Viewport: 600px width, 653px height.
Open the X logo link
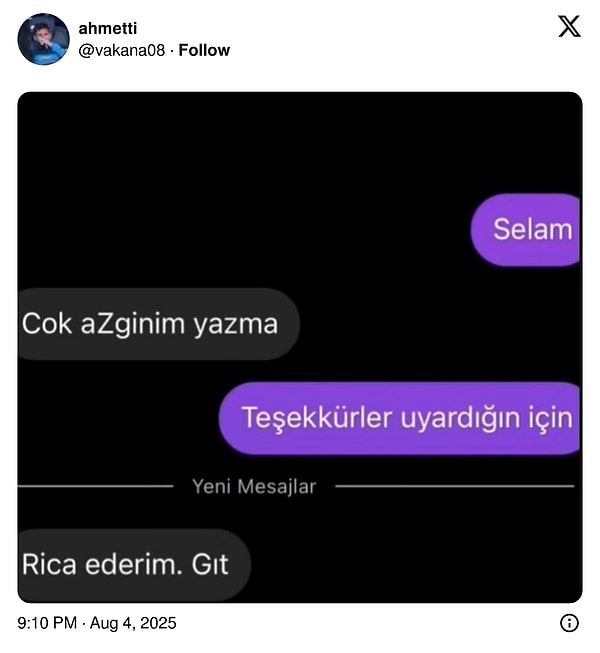(568, 27)
